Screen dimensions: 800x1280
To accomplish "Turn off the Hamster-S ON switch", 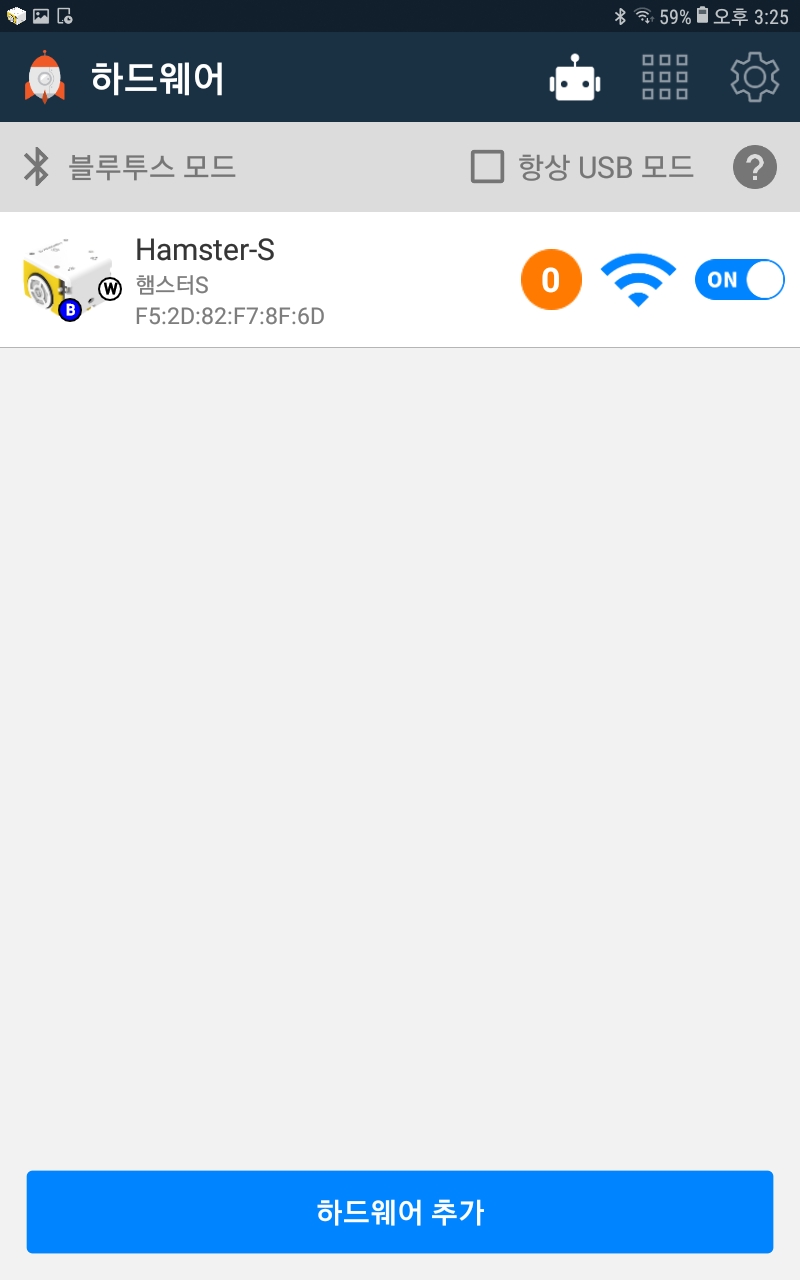I will click(740, 280).
